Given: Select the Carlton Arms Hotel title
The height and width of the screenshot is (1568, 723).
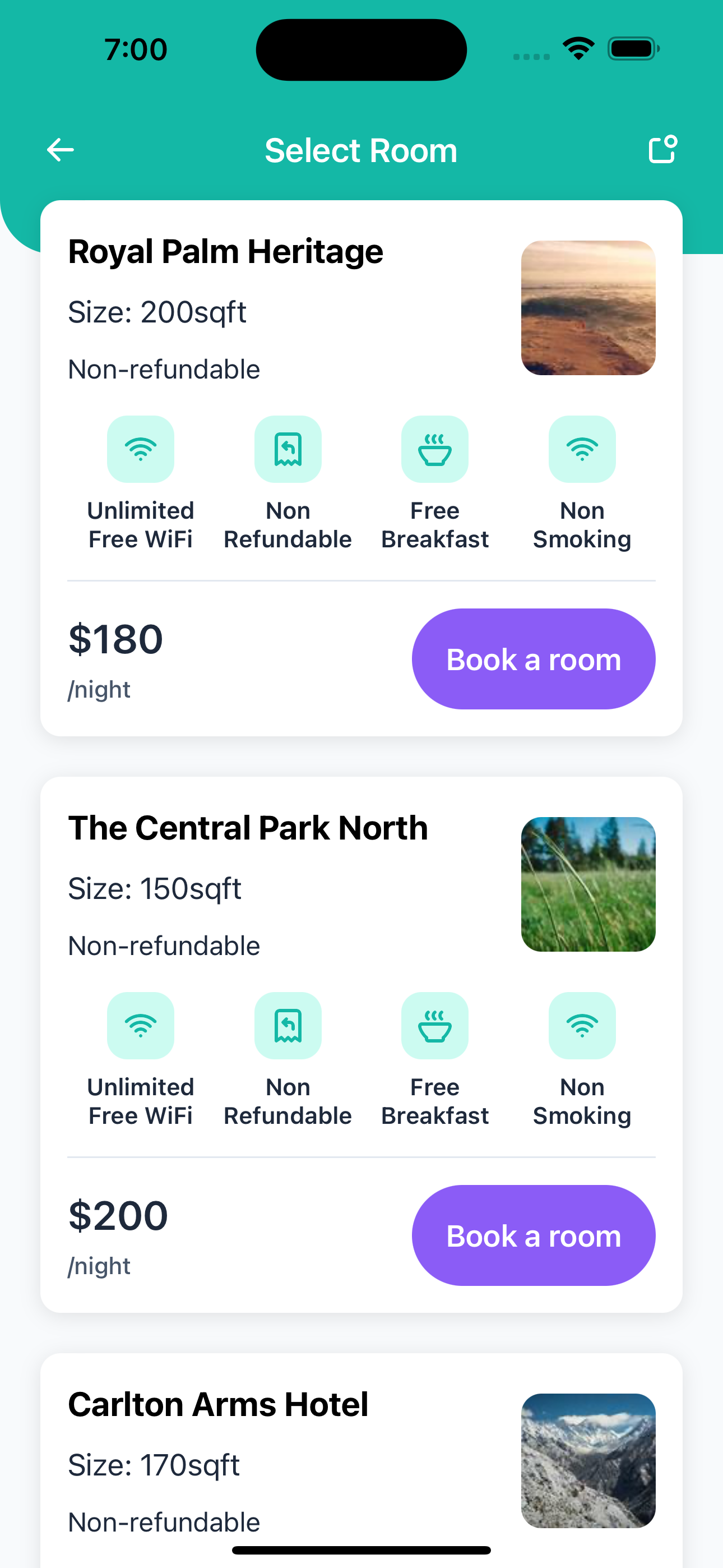Looking at the screenshot, I should pos(218,1404).
